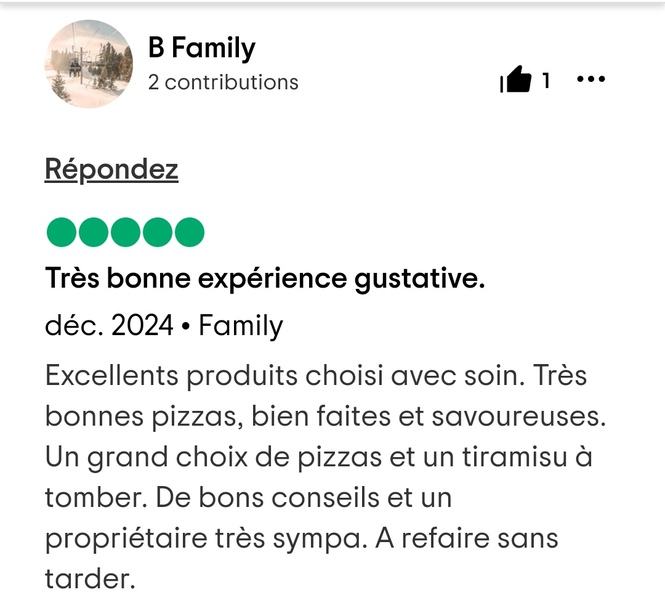Open B Family's profile picture
This screenshot has width=665, height=600.
pyautogui.click(x=88, y=64)
